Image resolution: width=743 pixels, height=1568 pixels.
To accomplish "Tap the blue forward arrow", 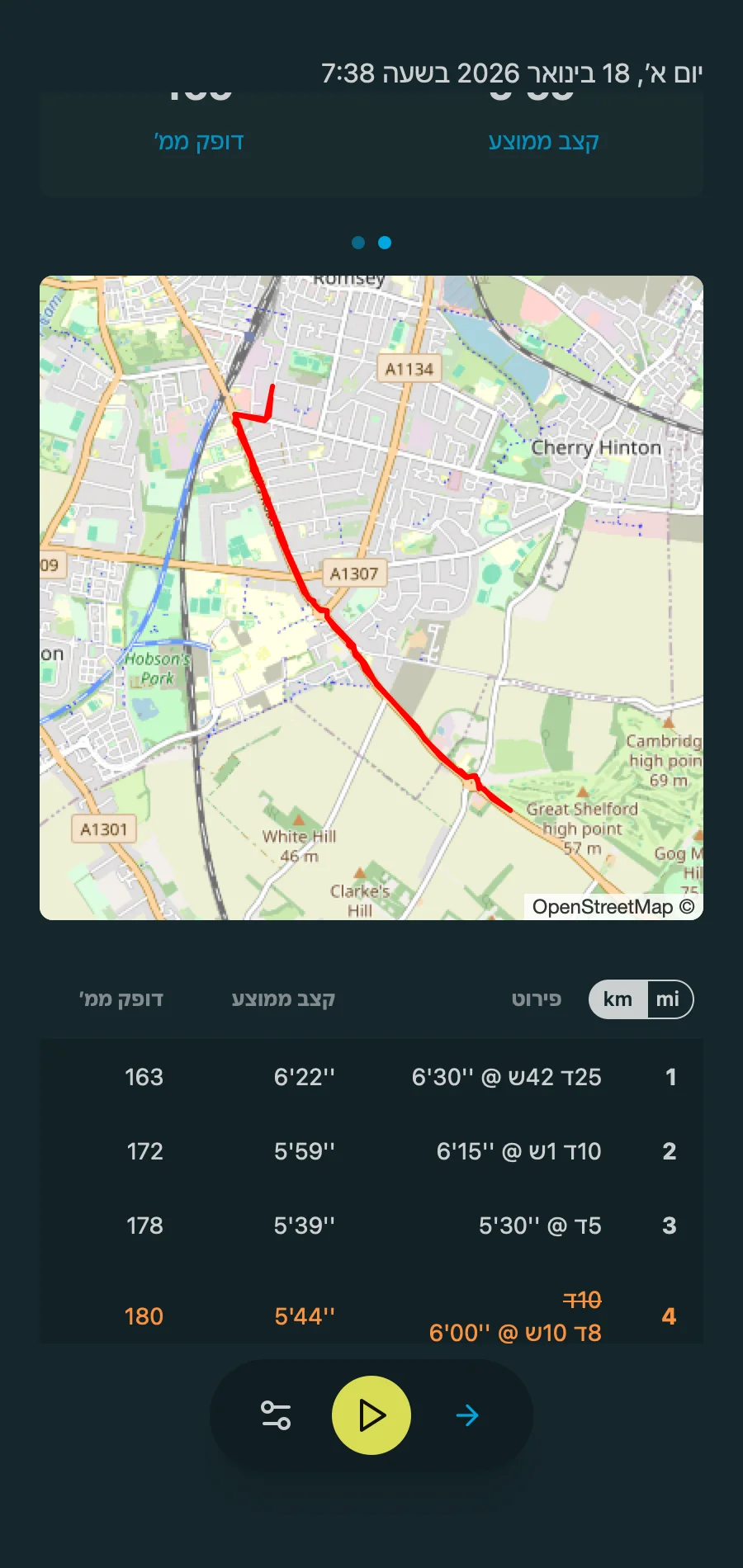I will pyautogui.click(x=467, y=1415).
